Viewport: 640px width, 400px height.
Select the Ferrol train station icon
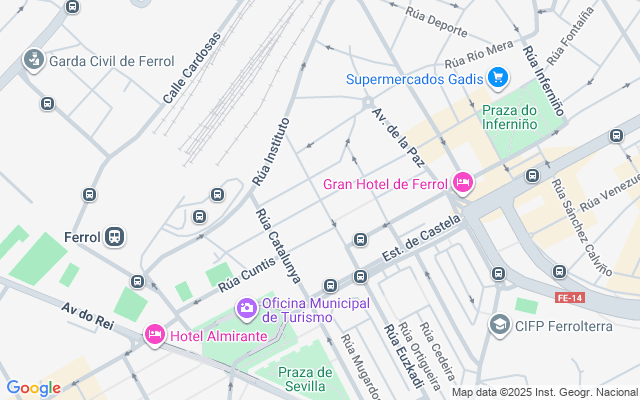coord(115,237)
